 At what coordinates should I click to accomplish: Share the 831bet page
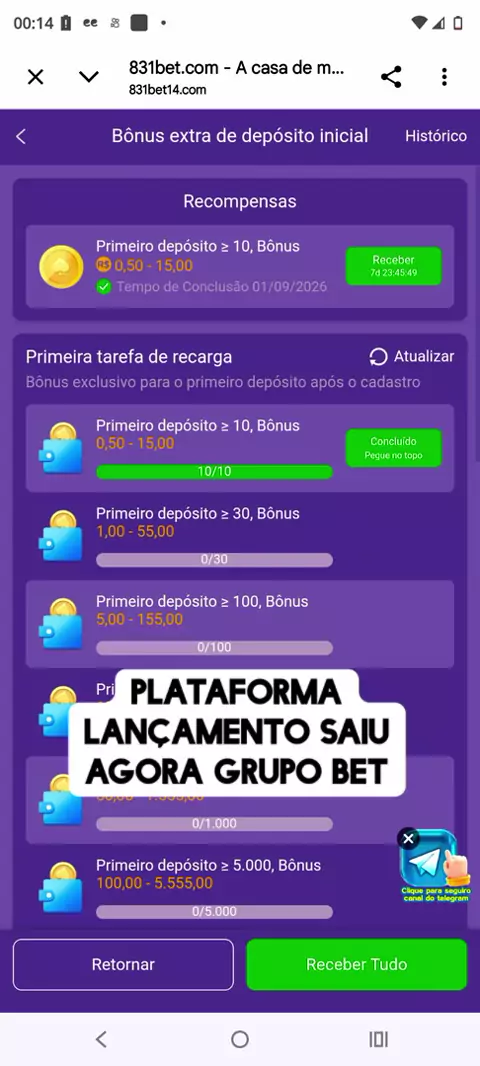[x=391, y=77]
